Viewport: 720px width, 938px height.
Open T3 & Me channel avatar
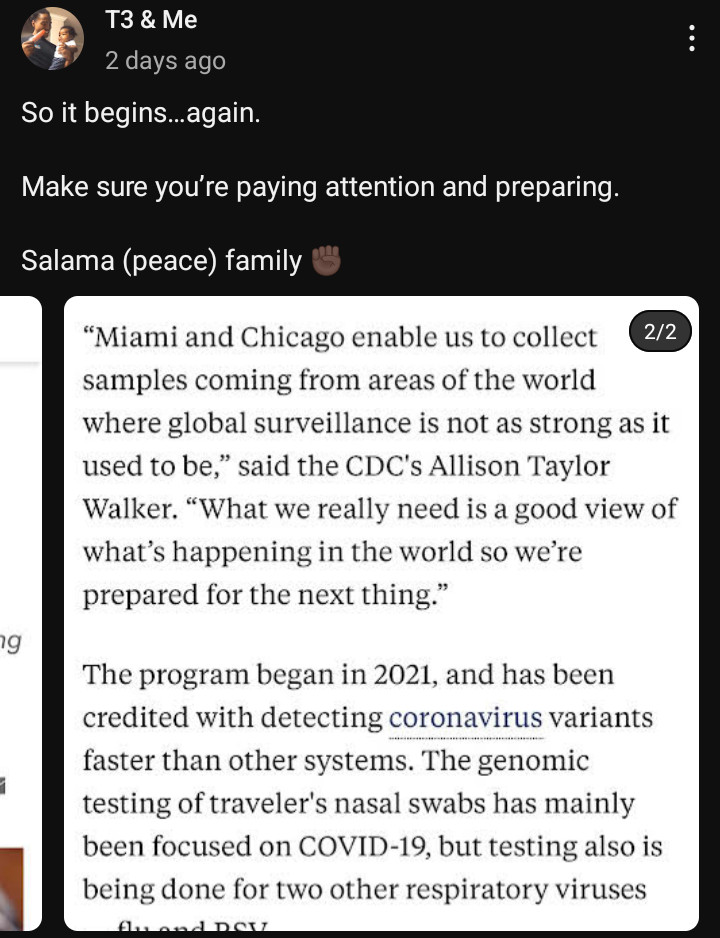(x=52, y=38)
